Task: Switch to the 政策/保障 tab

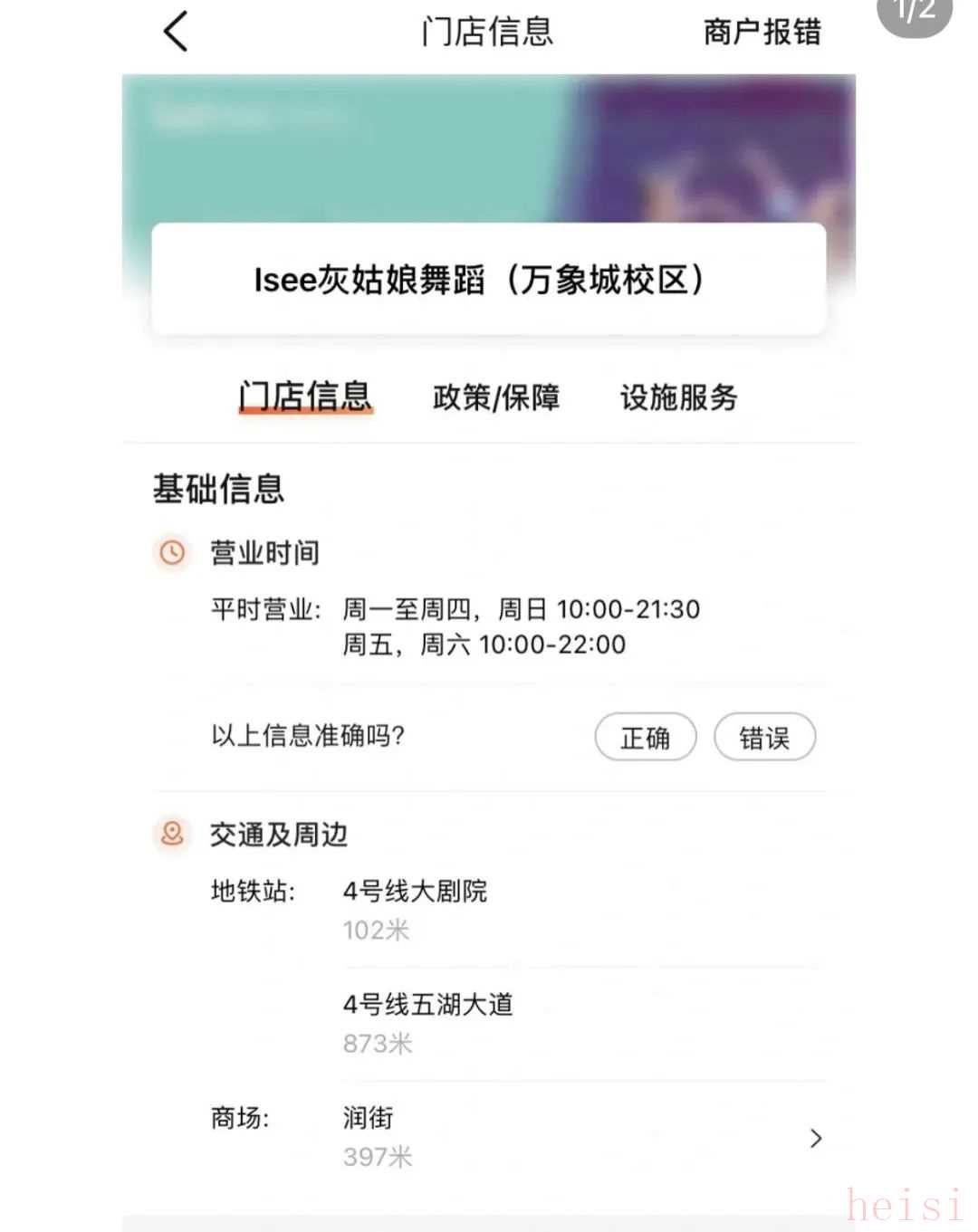Action: tap(496, 397)
